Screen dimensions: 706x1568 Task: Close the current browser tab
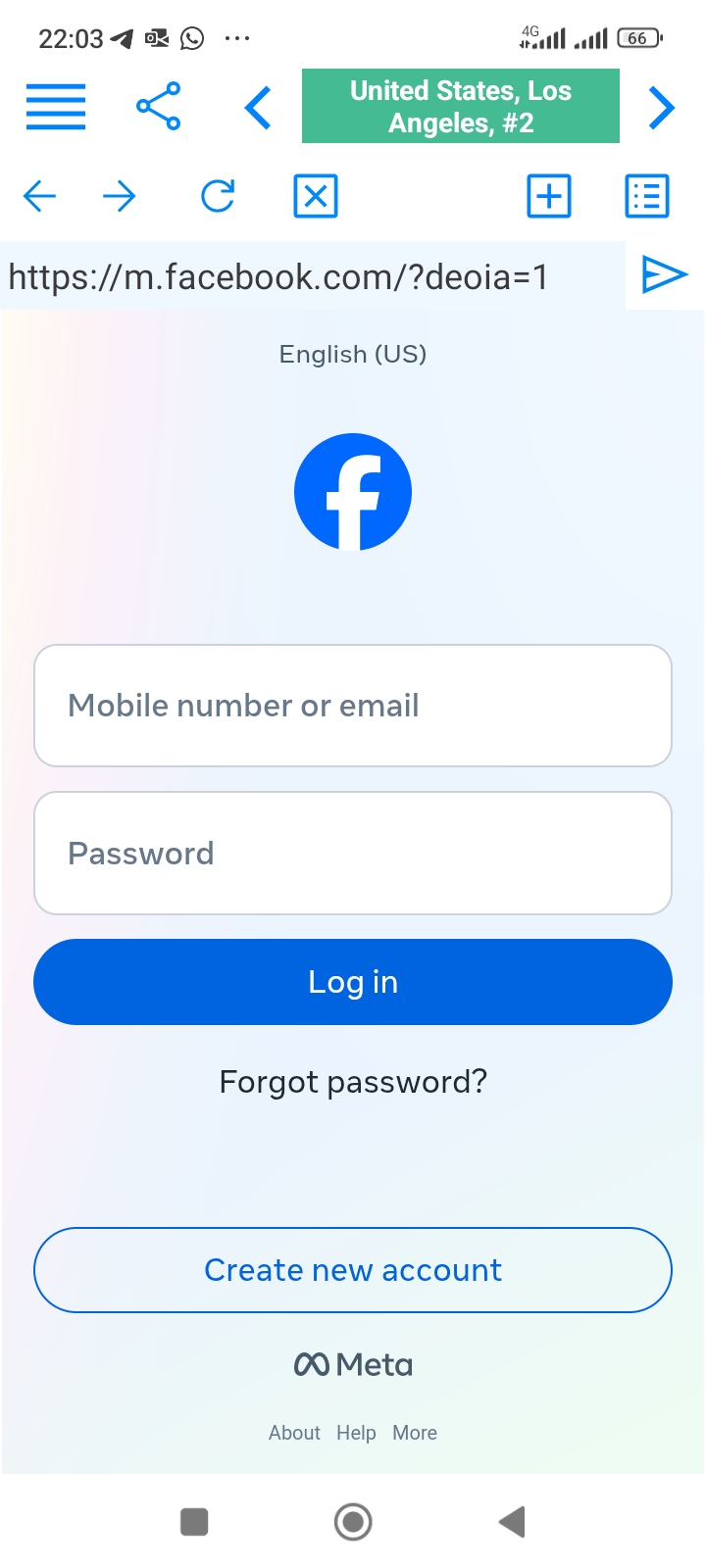coord(316,196)
